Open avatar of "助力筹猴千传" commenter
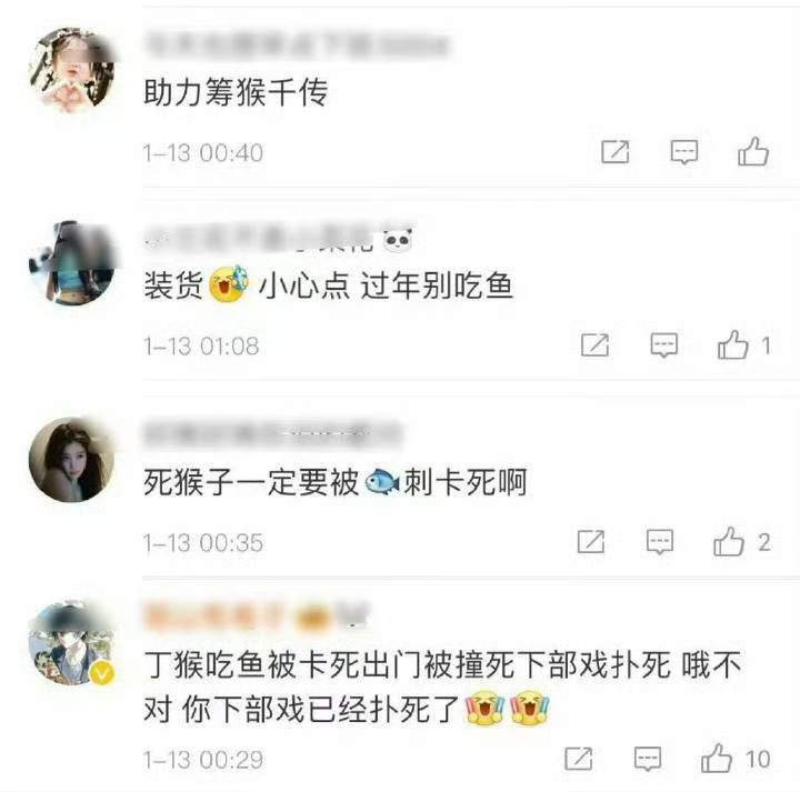This screenshot has width=800, height=792. point(70,70)
